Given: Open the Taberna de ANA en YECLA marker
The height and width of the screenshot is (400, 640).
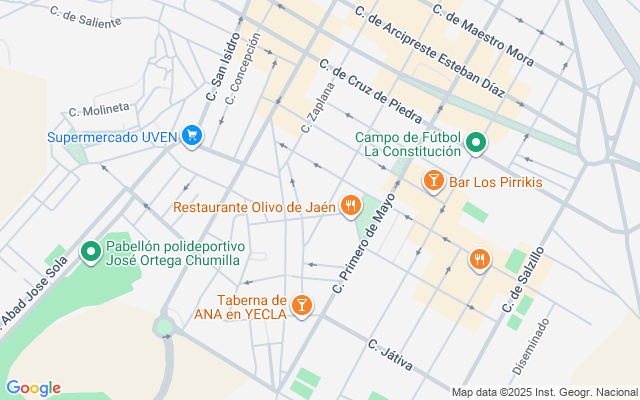Looking at the screenshot, I should pyautogui.click(x=301, y=305).
